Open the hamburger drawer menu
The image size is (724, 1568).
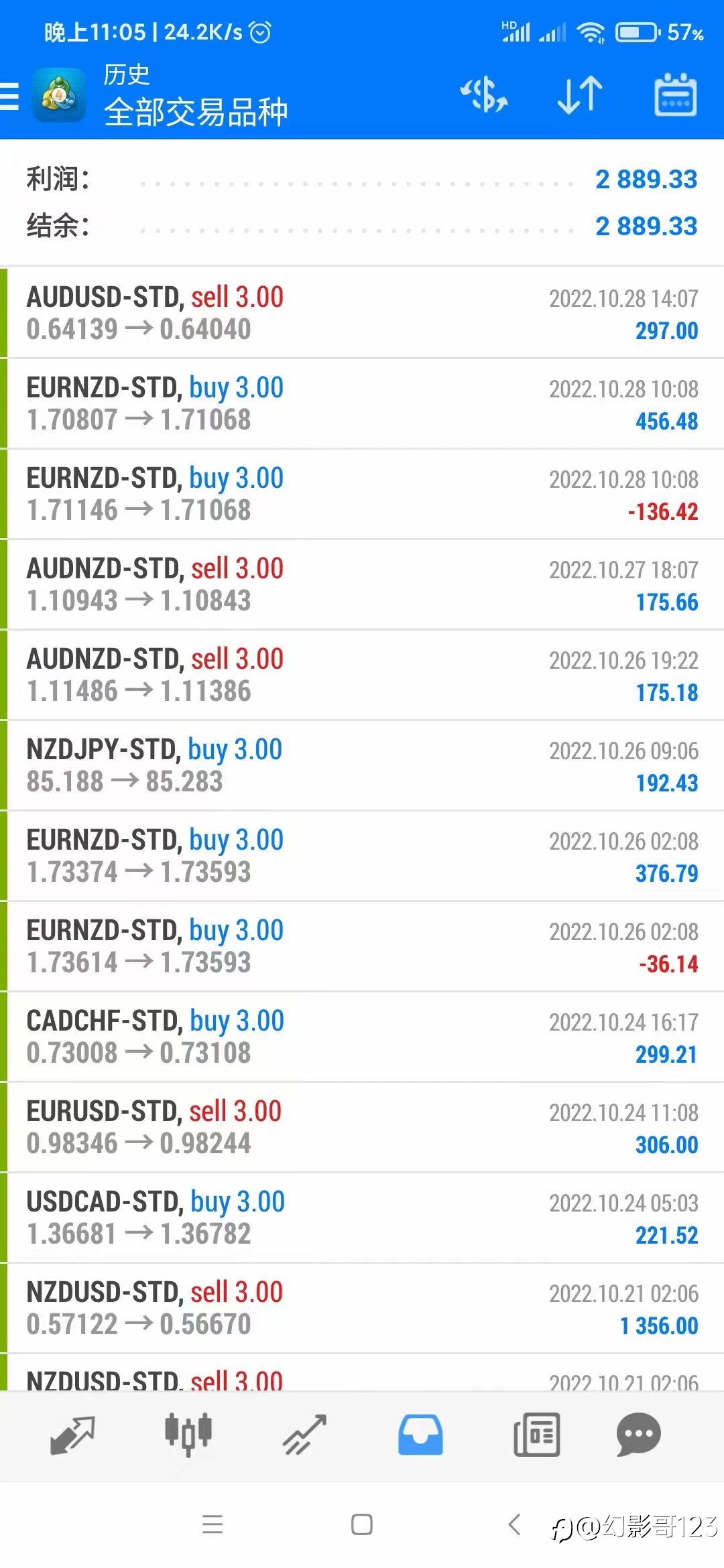[9, 96]
